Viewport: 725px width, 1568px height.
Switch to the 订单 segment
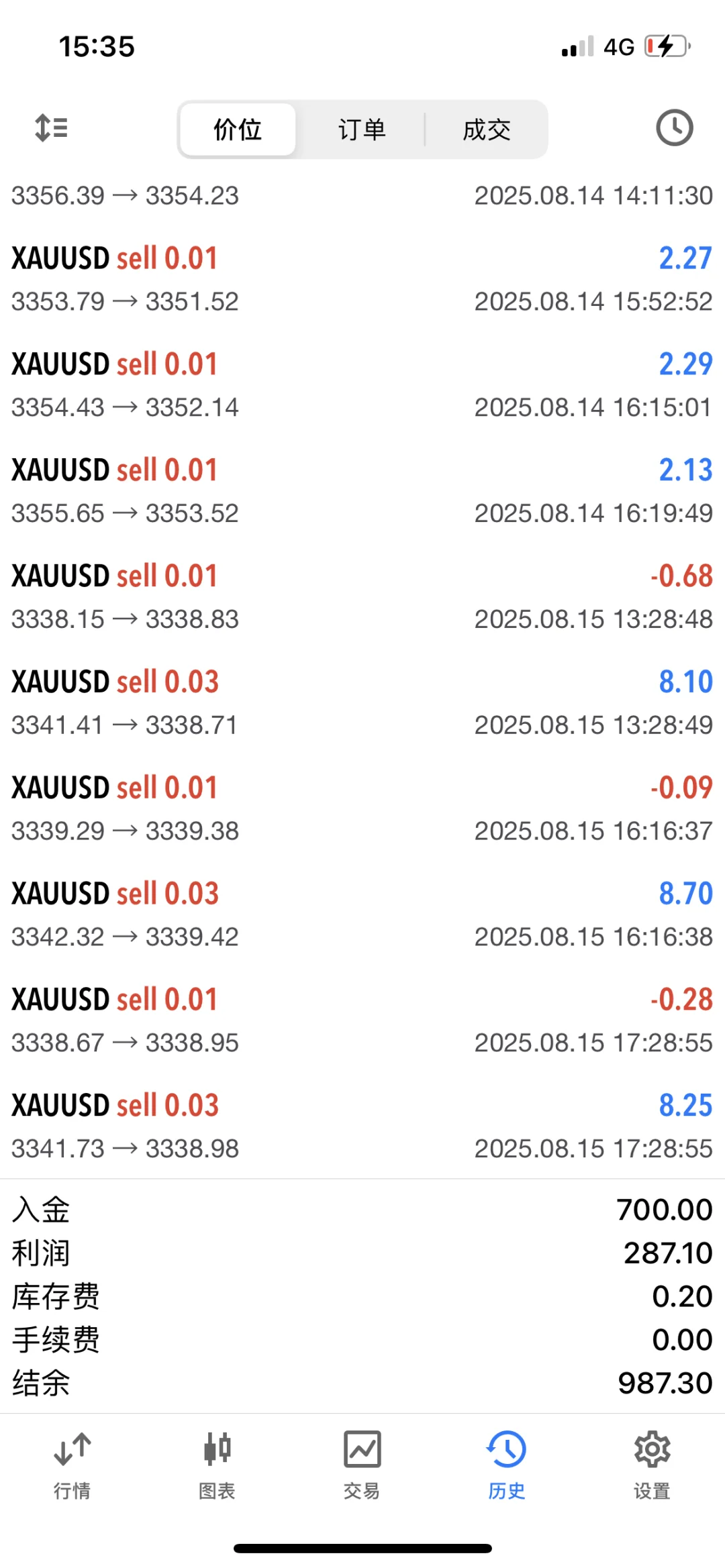point(362,129)
